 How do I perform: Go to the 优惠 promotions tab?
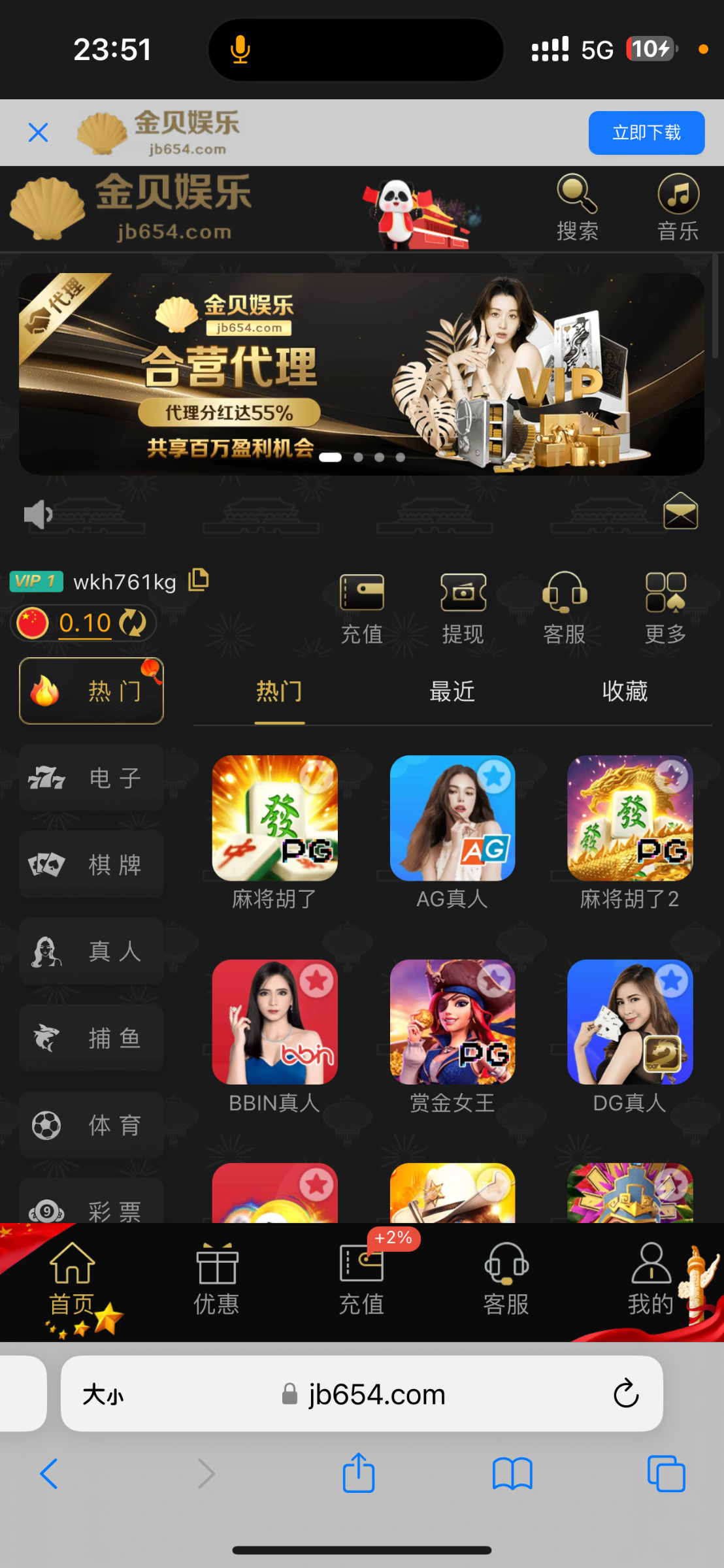(216, 1280)
